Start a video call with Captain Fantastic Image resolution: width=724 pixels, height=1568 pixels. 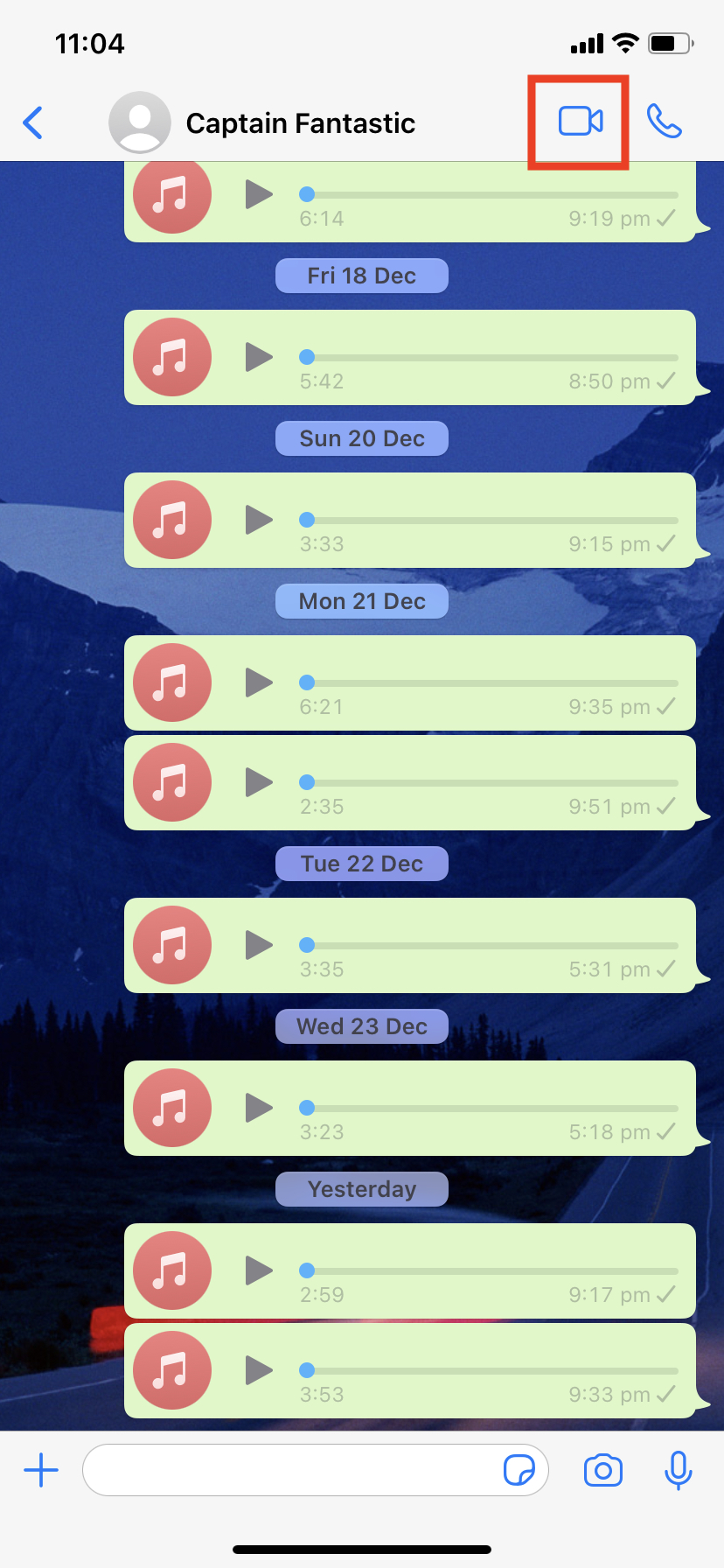(581, 122)
